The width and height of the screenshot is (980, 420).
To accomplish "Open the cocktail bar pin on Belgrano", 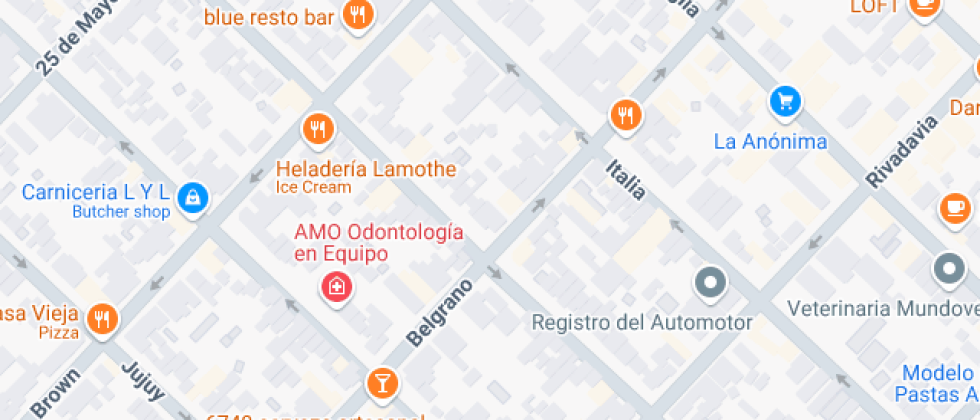I will [382, 383].
